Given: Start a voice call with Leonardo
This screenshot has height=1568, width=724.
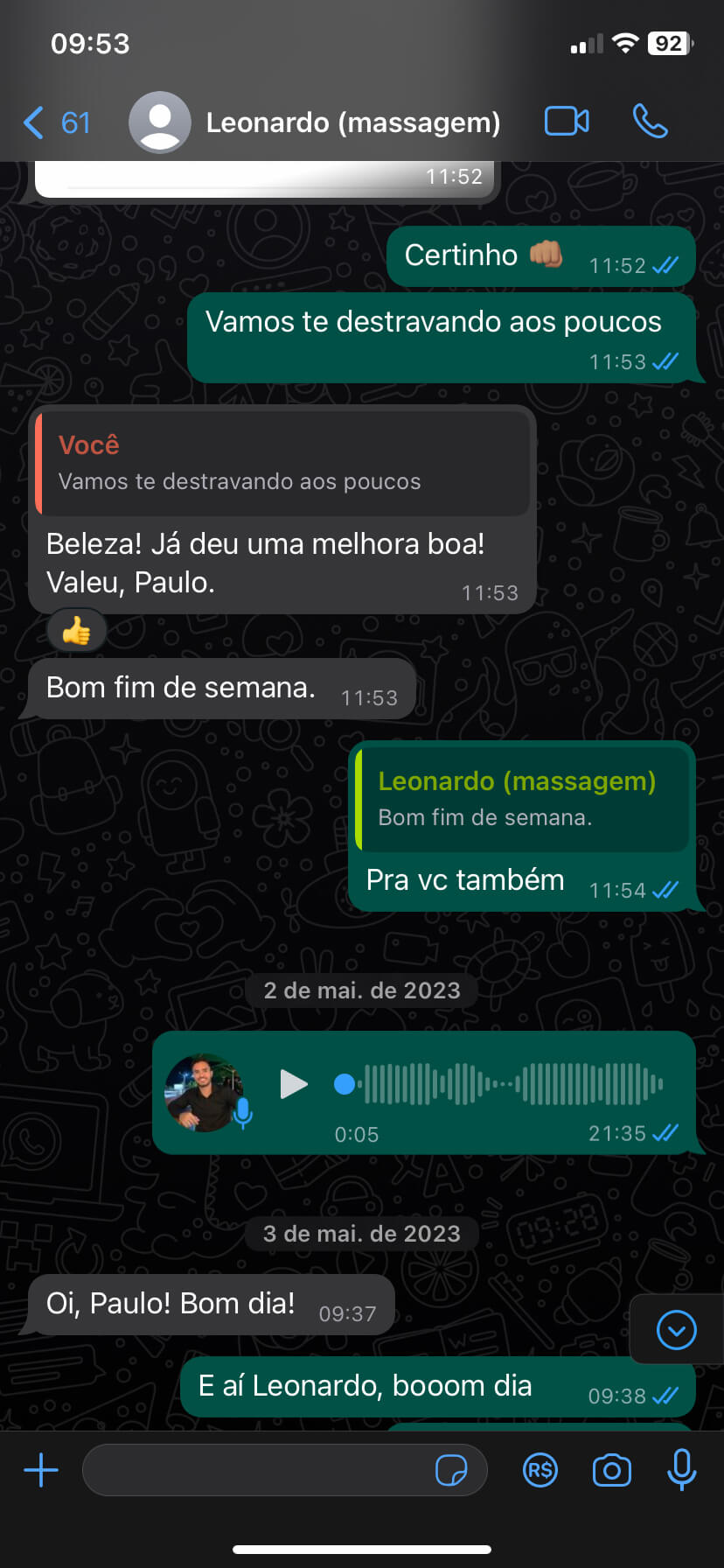Looking at the screenshot, I should pyautogui.click(x=650, y=122).
